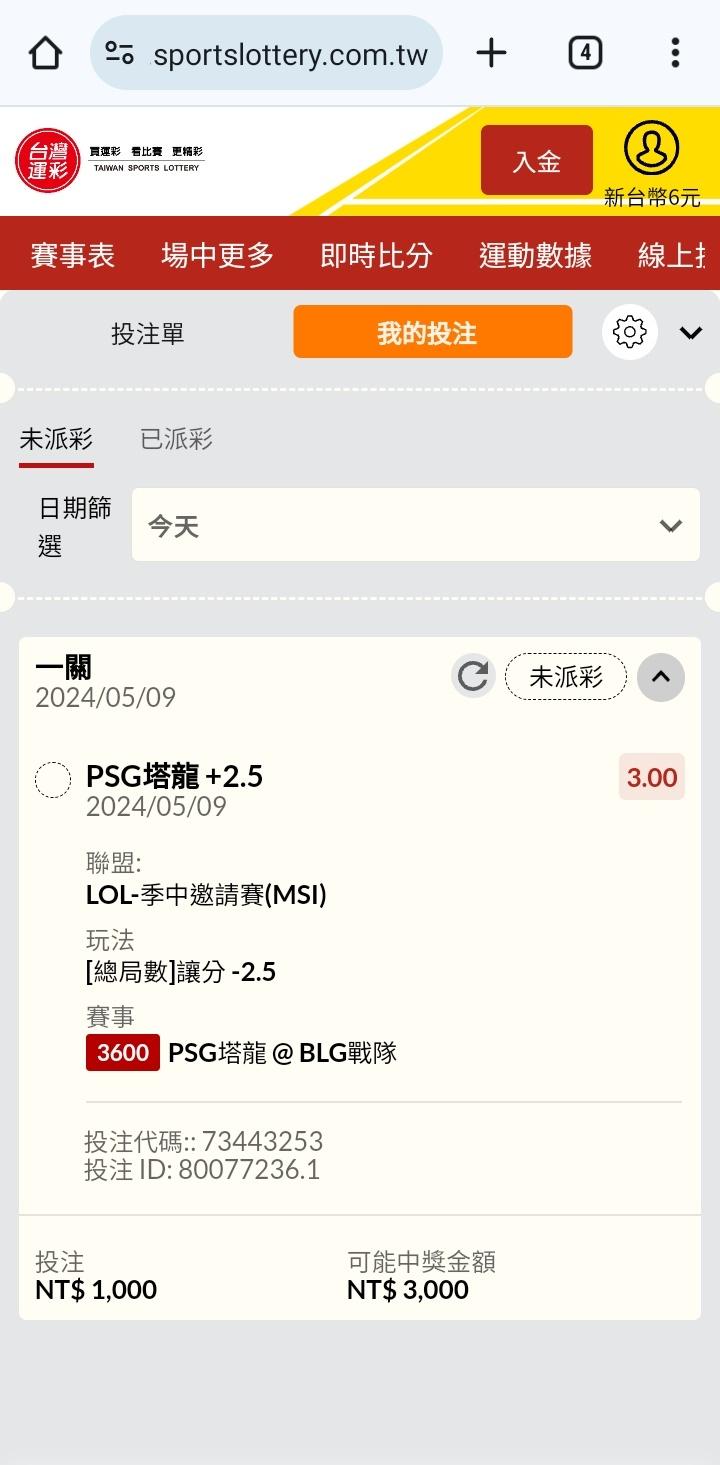Open the browser overflow menu
The image size is (720, 1465).
coord(675,53)
